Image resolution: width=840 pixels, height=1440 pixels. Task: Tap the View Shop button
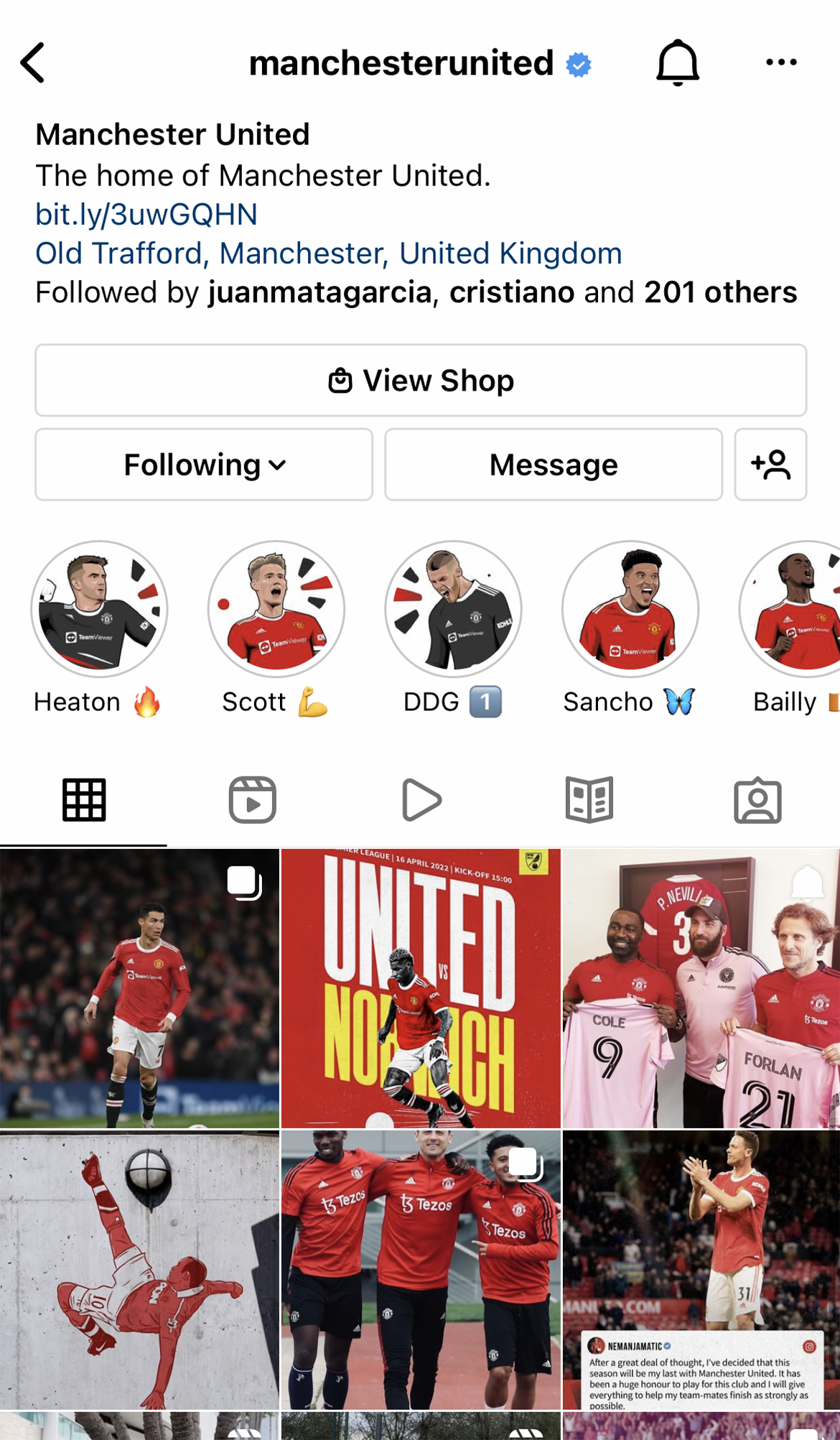(421, 381)
